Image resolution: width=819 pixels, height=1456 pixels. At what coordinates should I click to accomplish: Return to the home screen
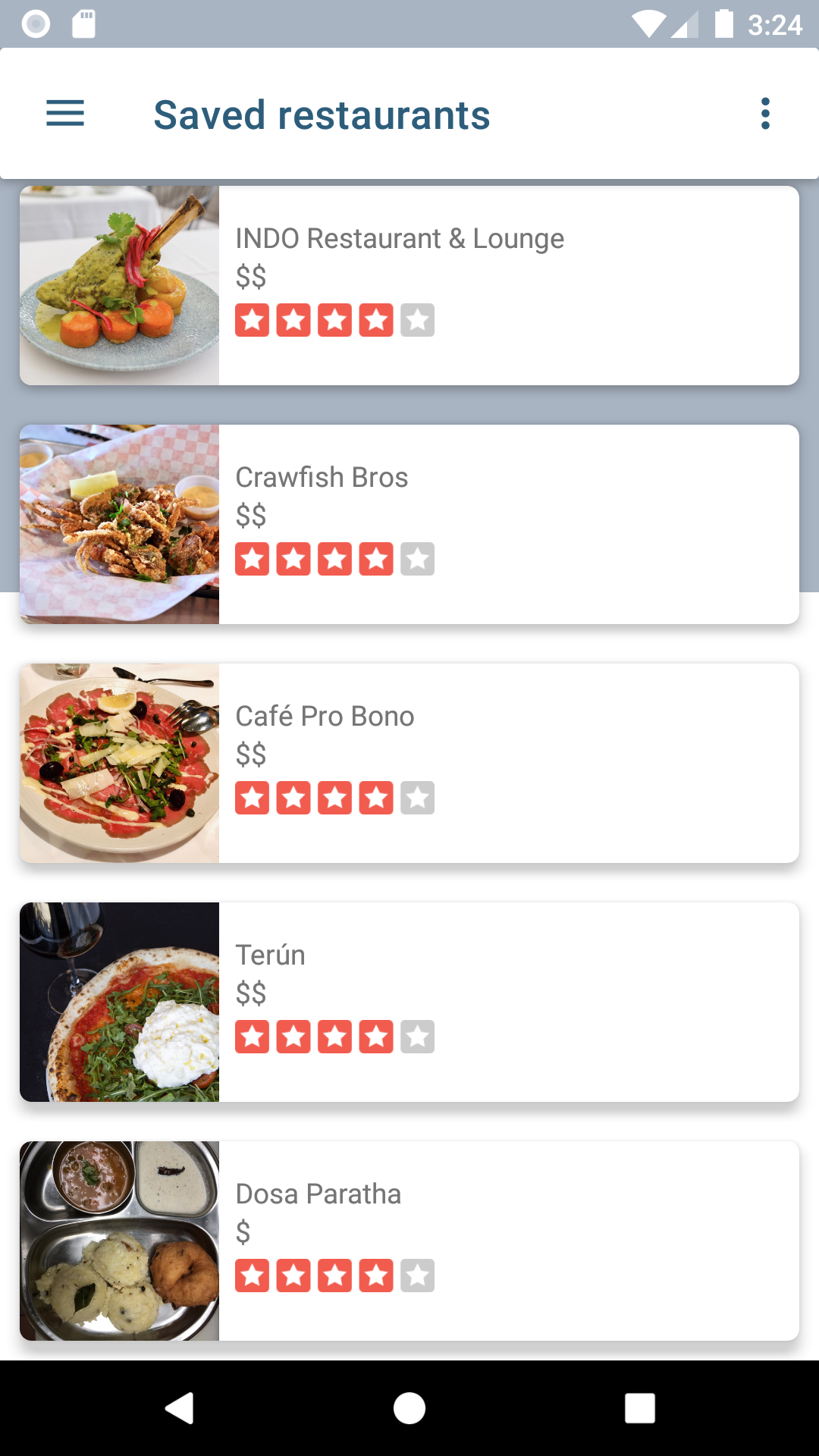pyautogui.click(x=409, y=1408)
